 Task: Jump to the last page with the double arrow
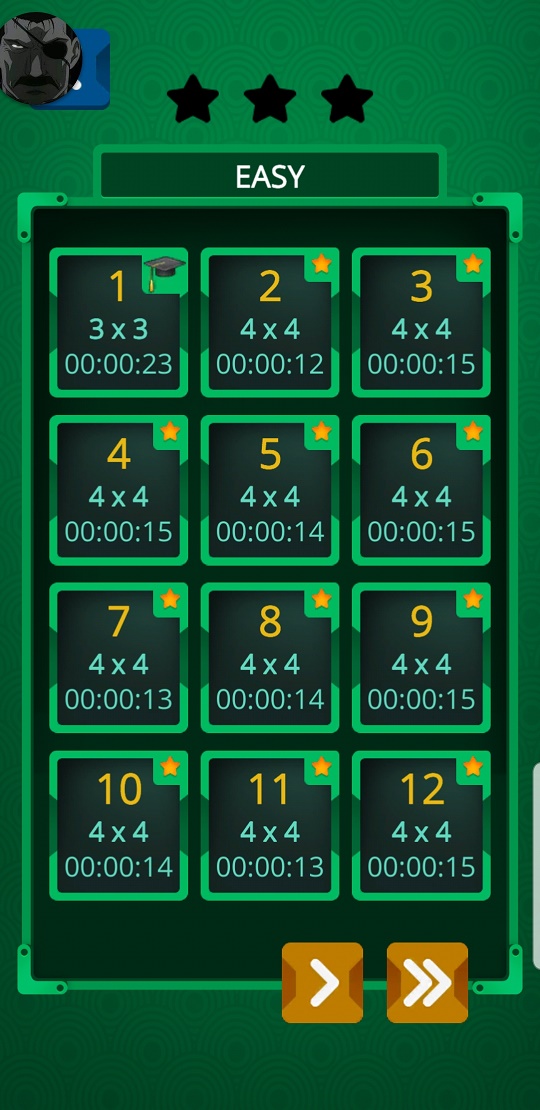[x=427, y=983]
